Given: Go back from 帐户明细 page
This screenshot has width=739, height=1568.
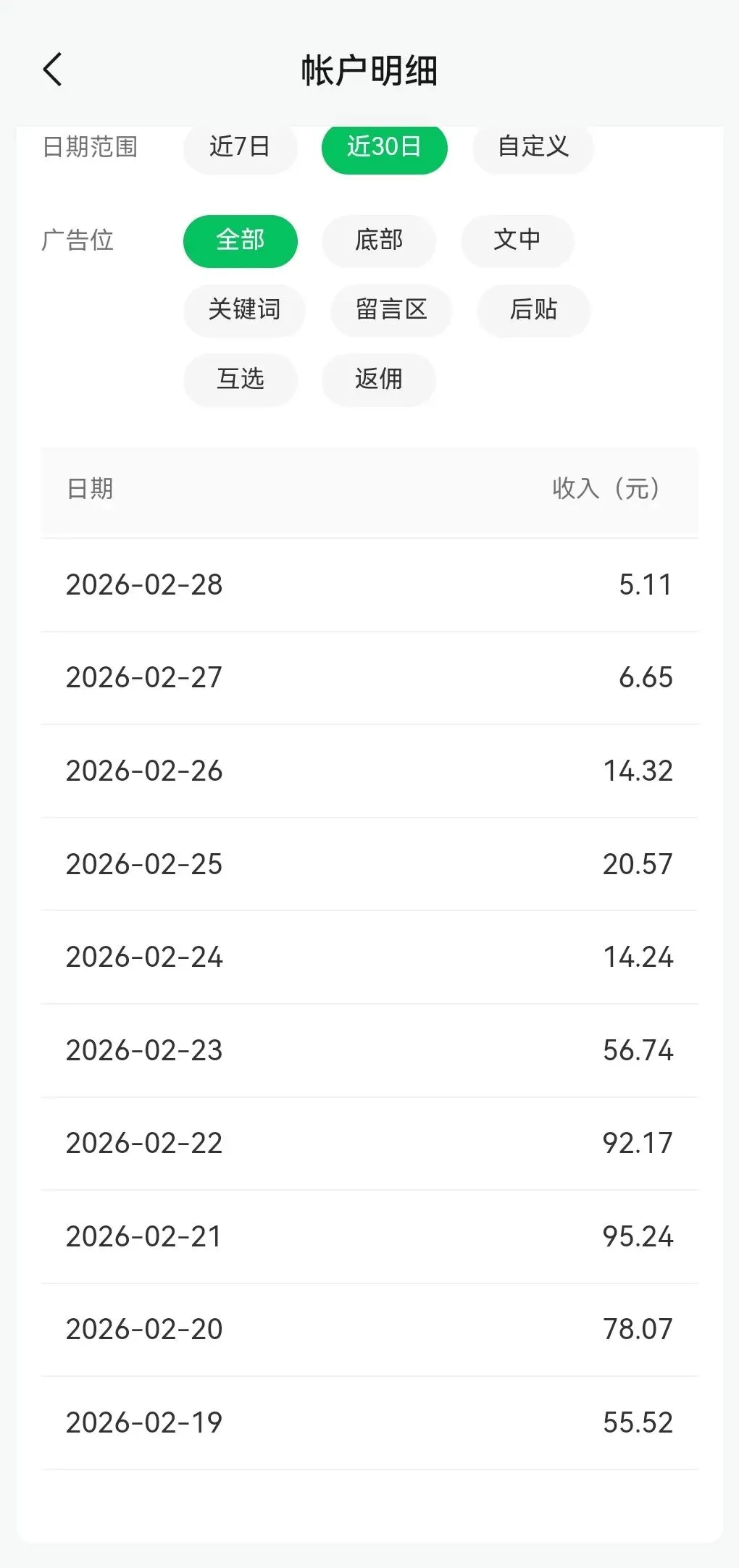Looking at the screenshot, I should (53, 70).
